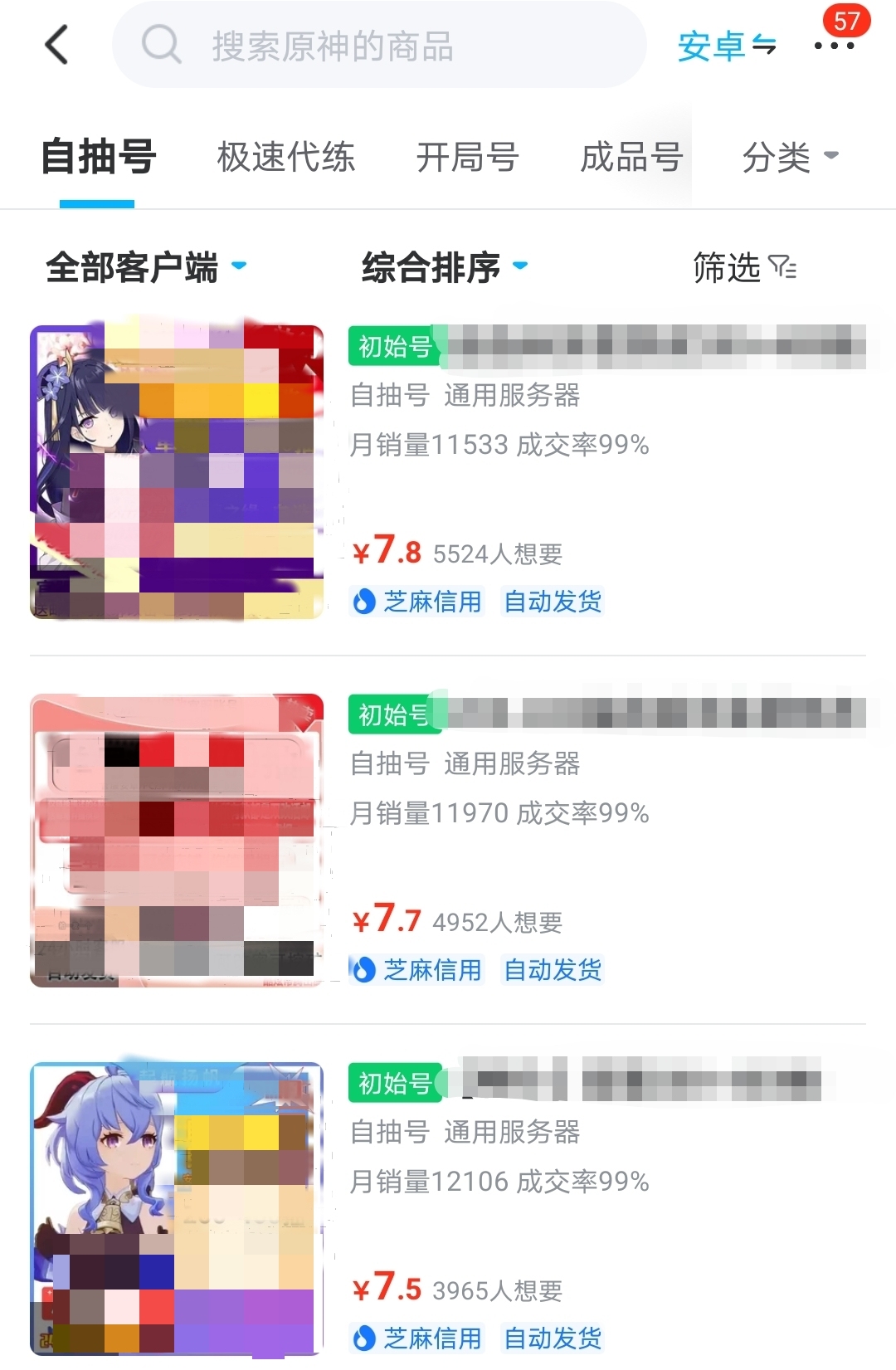896x1370 pixels.
Task: Change sorting via 综合排序
Action: [444, 267]
